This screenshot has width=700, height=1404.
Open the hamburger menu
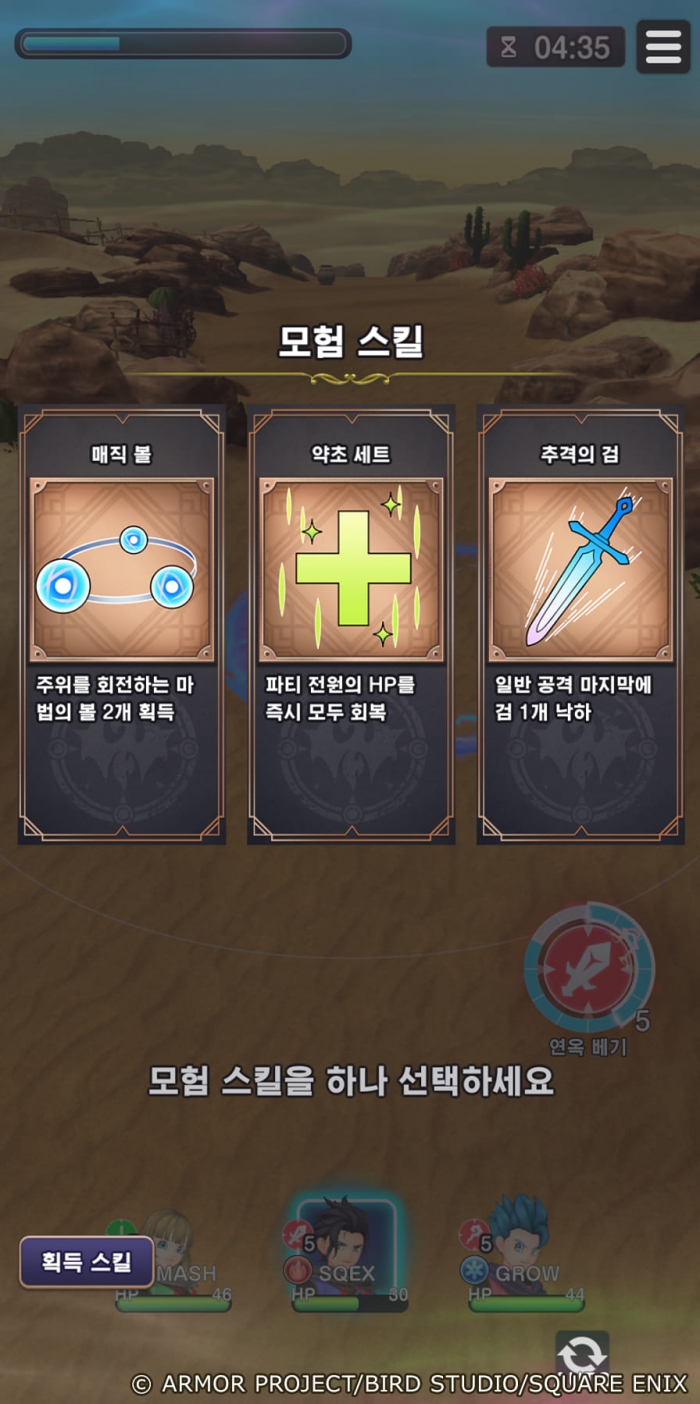(x=663, y=46)
